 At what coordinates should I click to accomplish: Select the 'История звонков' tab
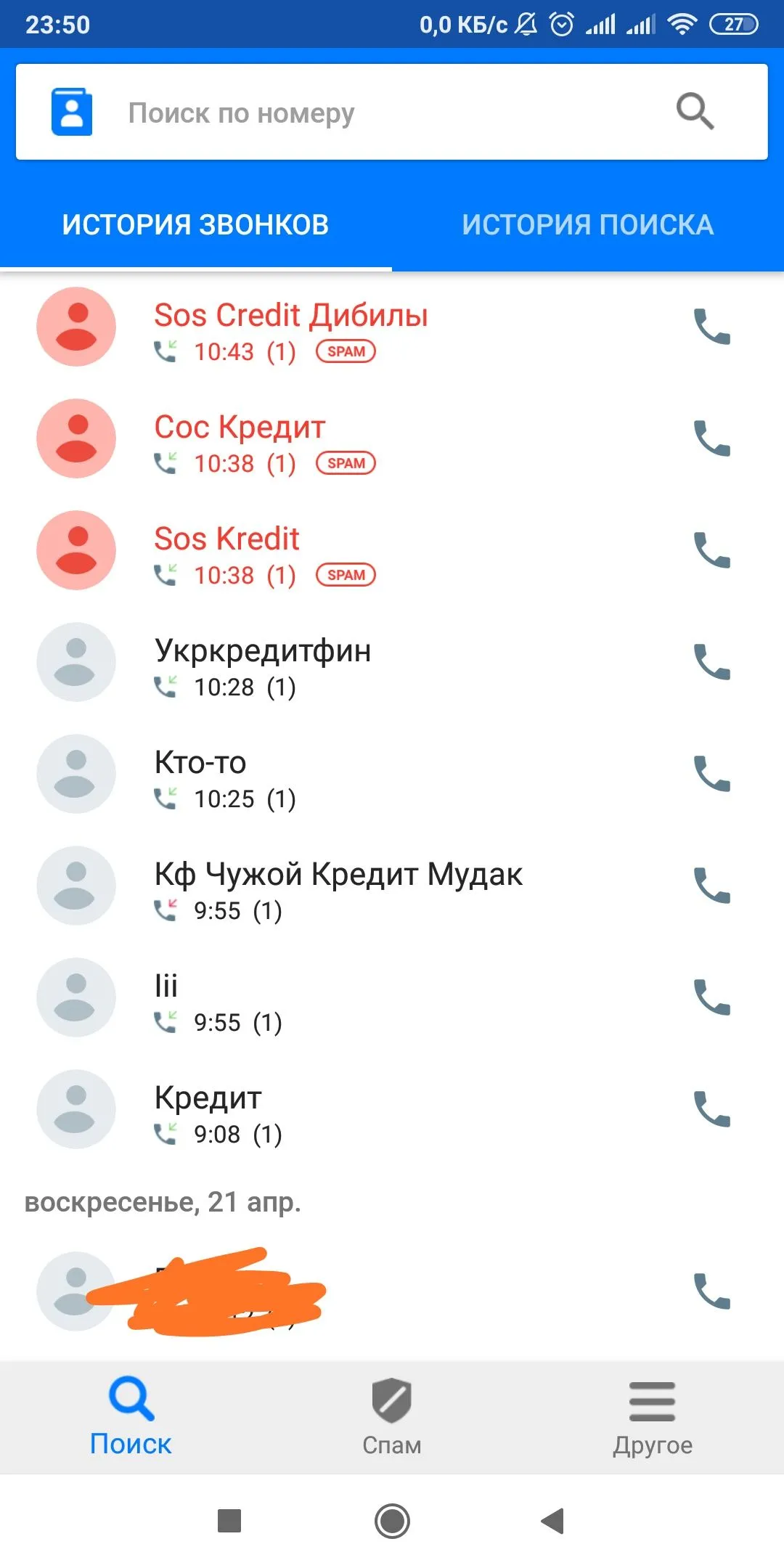(195, 224)
